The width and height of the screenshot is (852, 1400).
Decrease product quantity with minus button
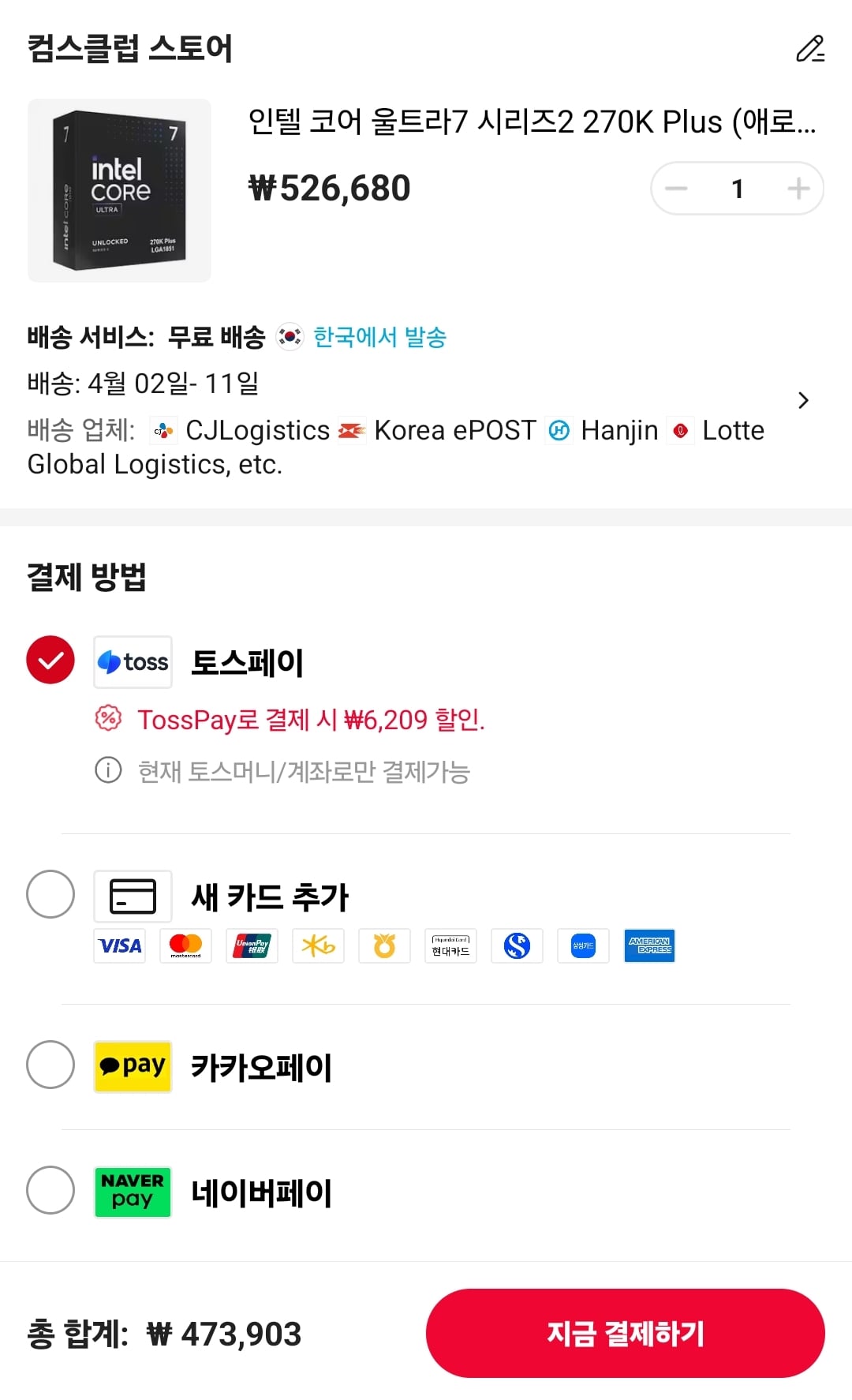[x=676, y=188]
